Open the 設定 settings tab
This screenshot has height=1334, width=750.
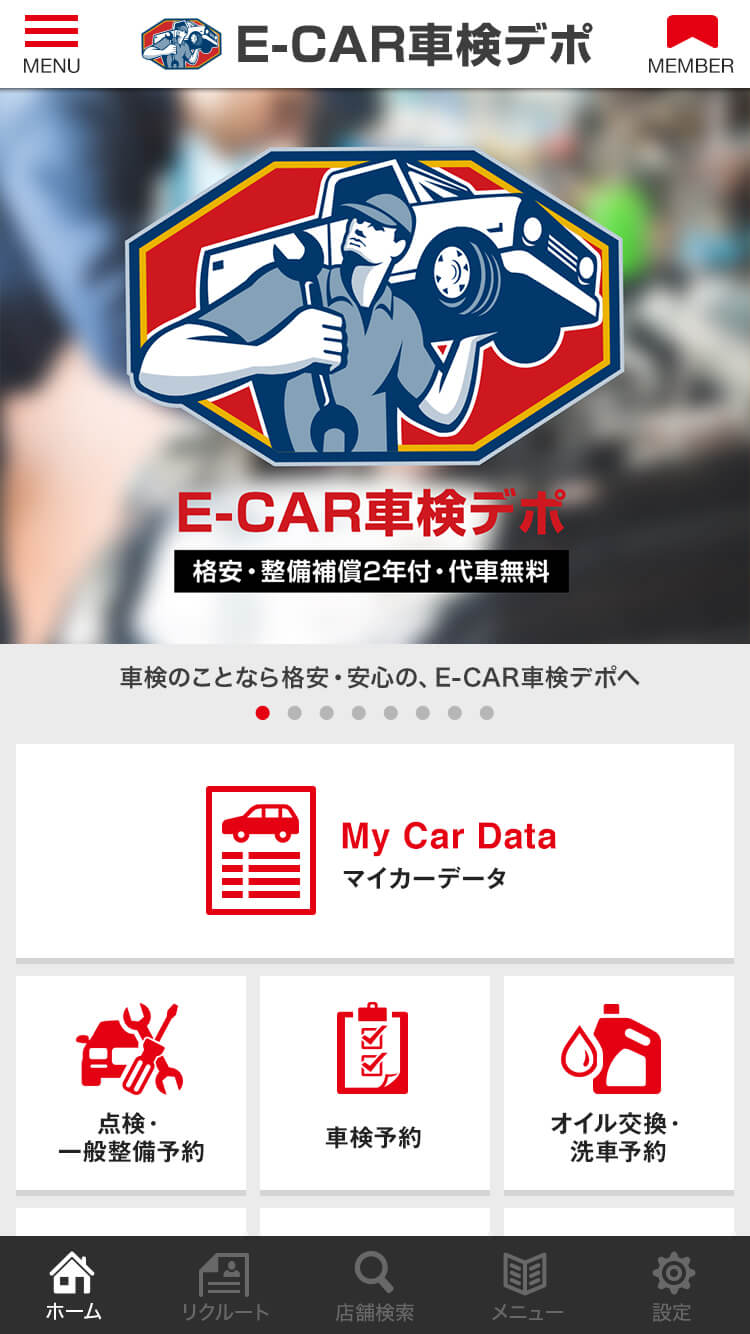(672, 1286)
